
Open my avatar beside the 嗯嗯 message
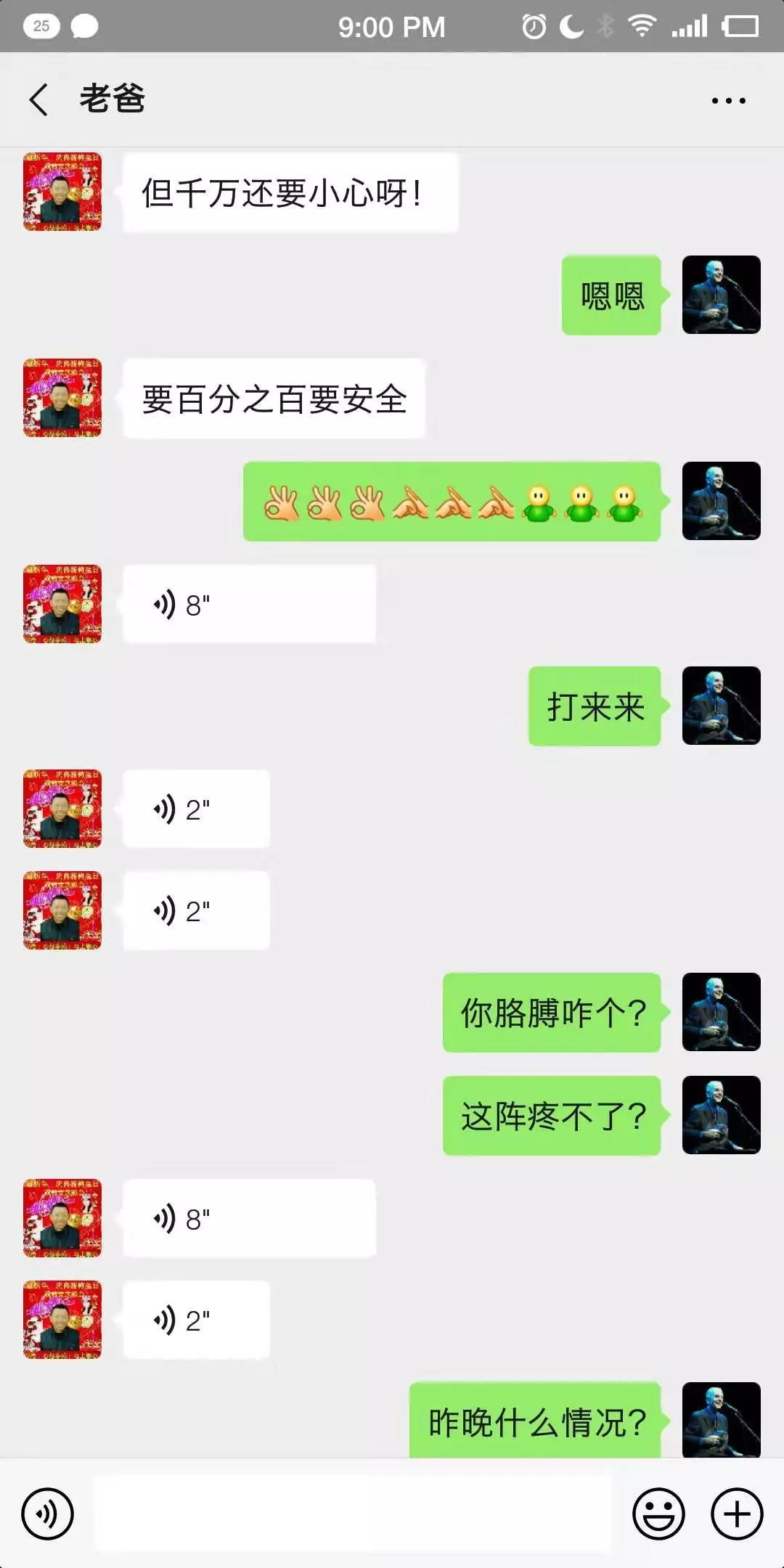pos(721,295)
